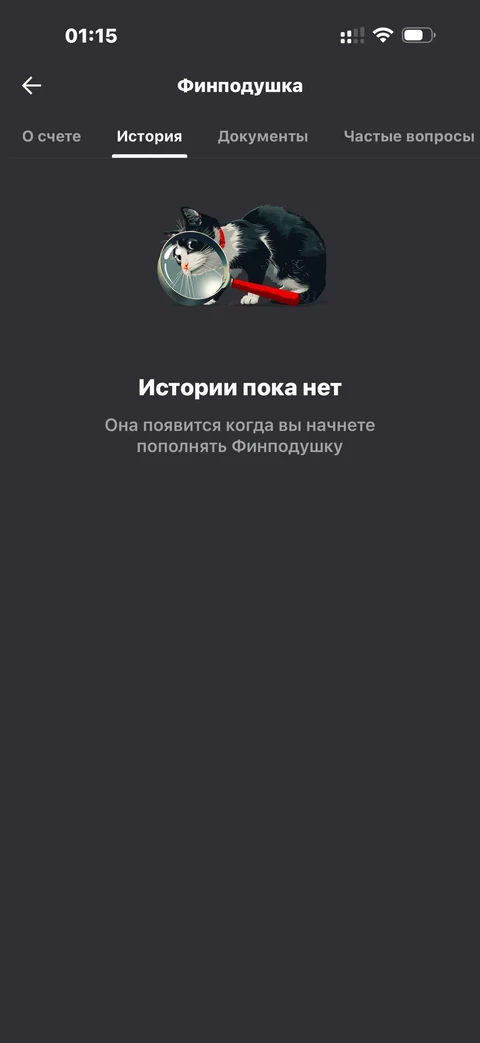
Task: Open the Документы tab
Action: (x=263, y=136)
